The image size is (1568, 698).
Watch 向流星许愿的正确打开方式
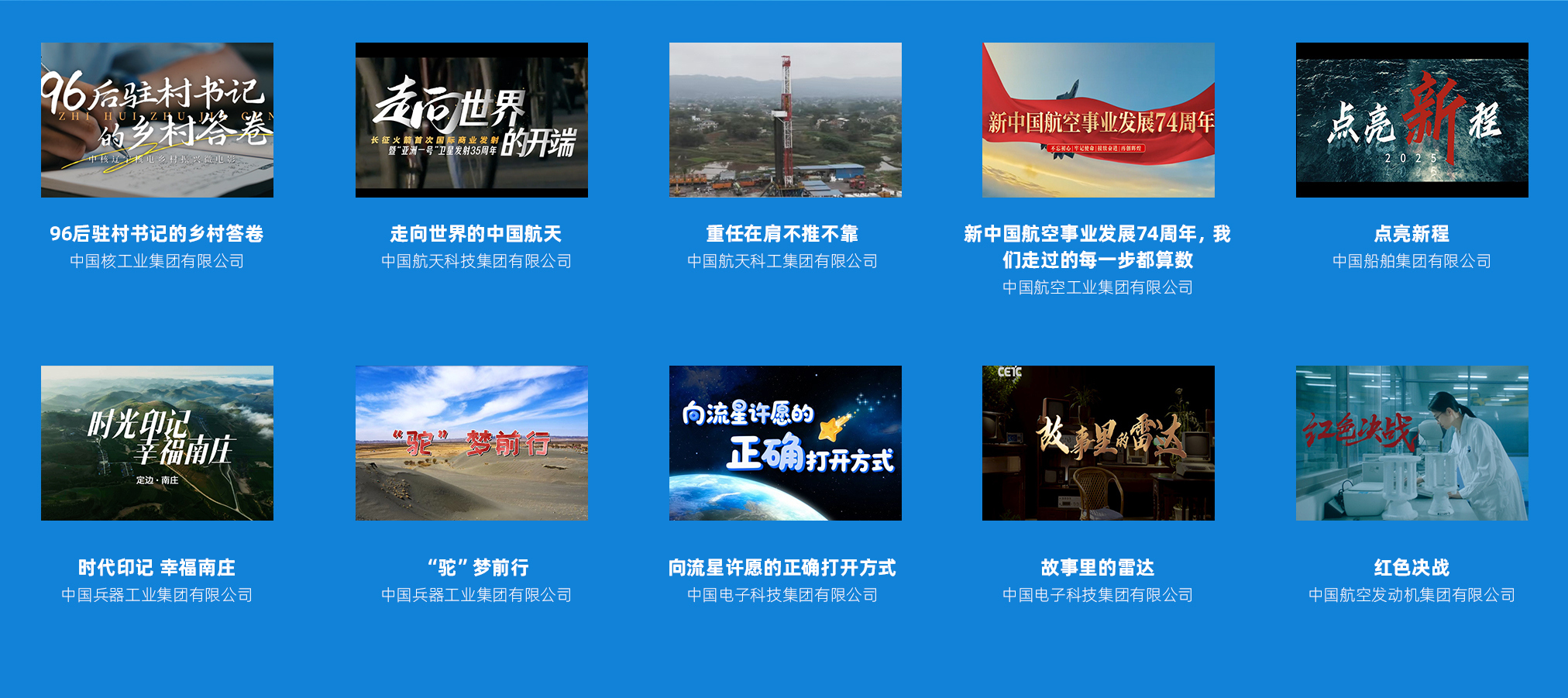click(x=785, y=442)
